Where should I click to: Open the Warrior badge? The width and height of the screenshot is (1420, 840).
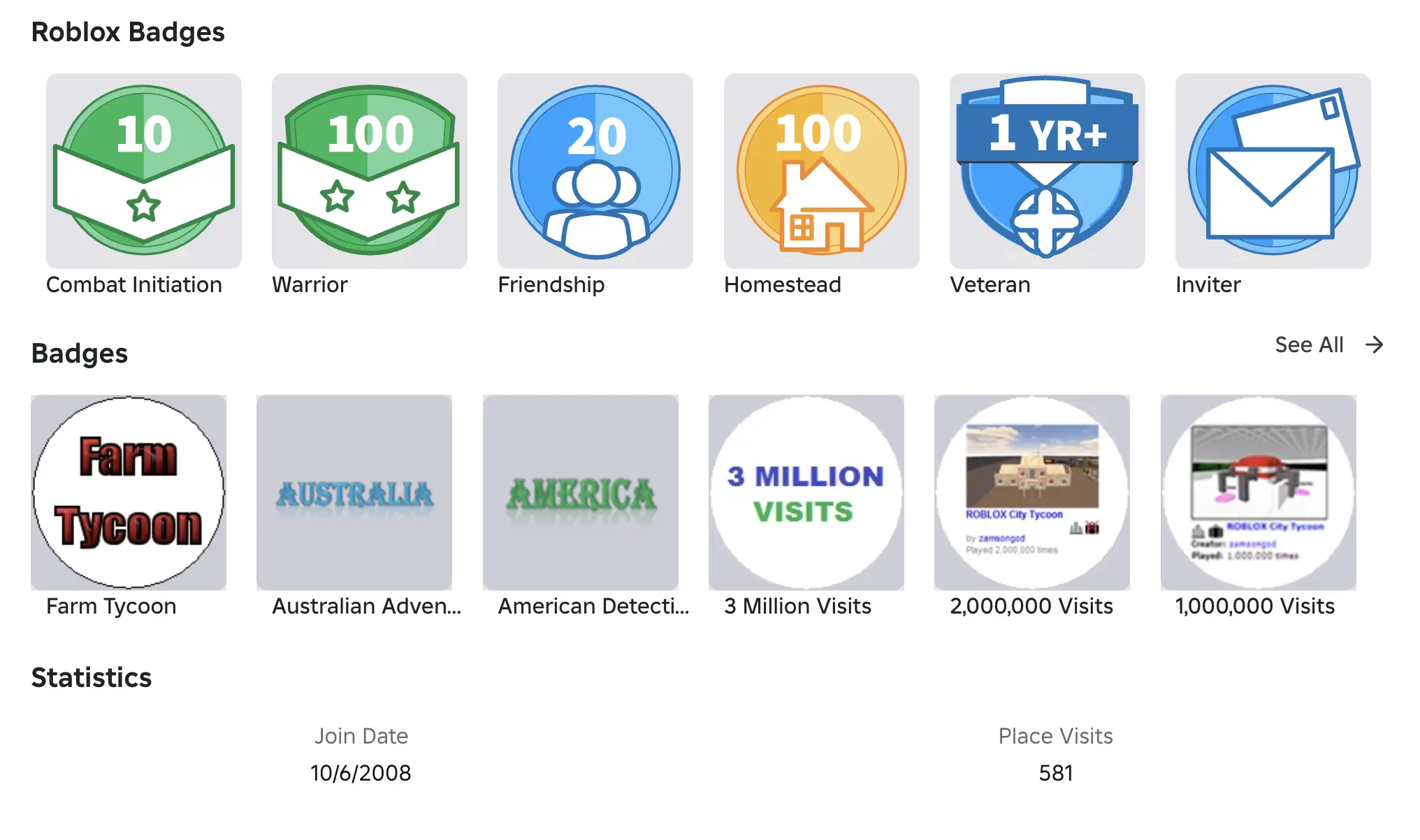[369, 171]
